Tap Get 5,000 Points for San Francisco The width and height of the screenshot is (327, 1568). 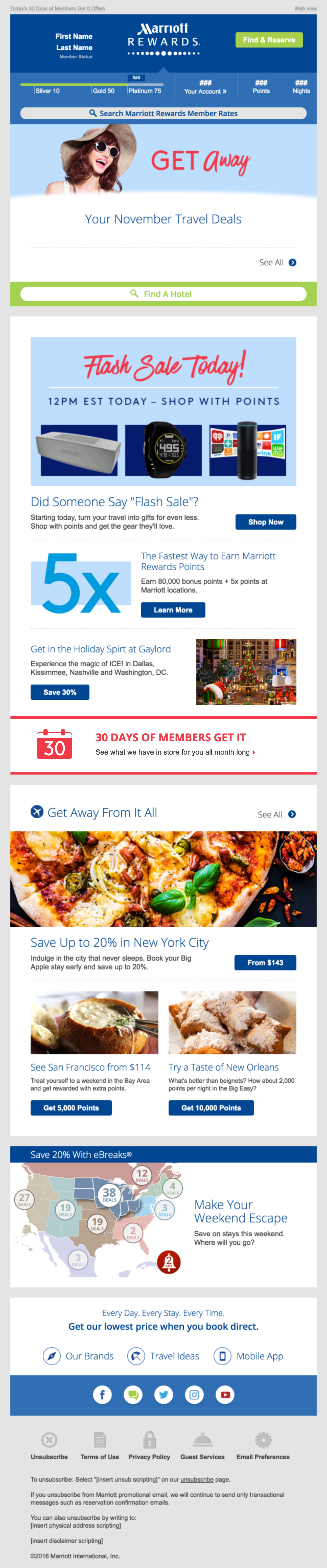[x=71, y=1108]
